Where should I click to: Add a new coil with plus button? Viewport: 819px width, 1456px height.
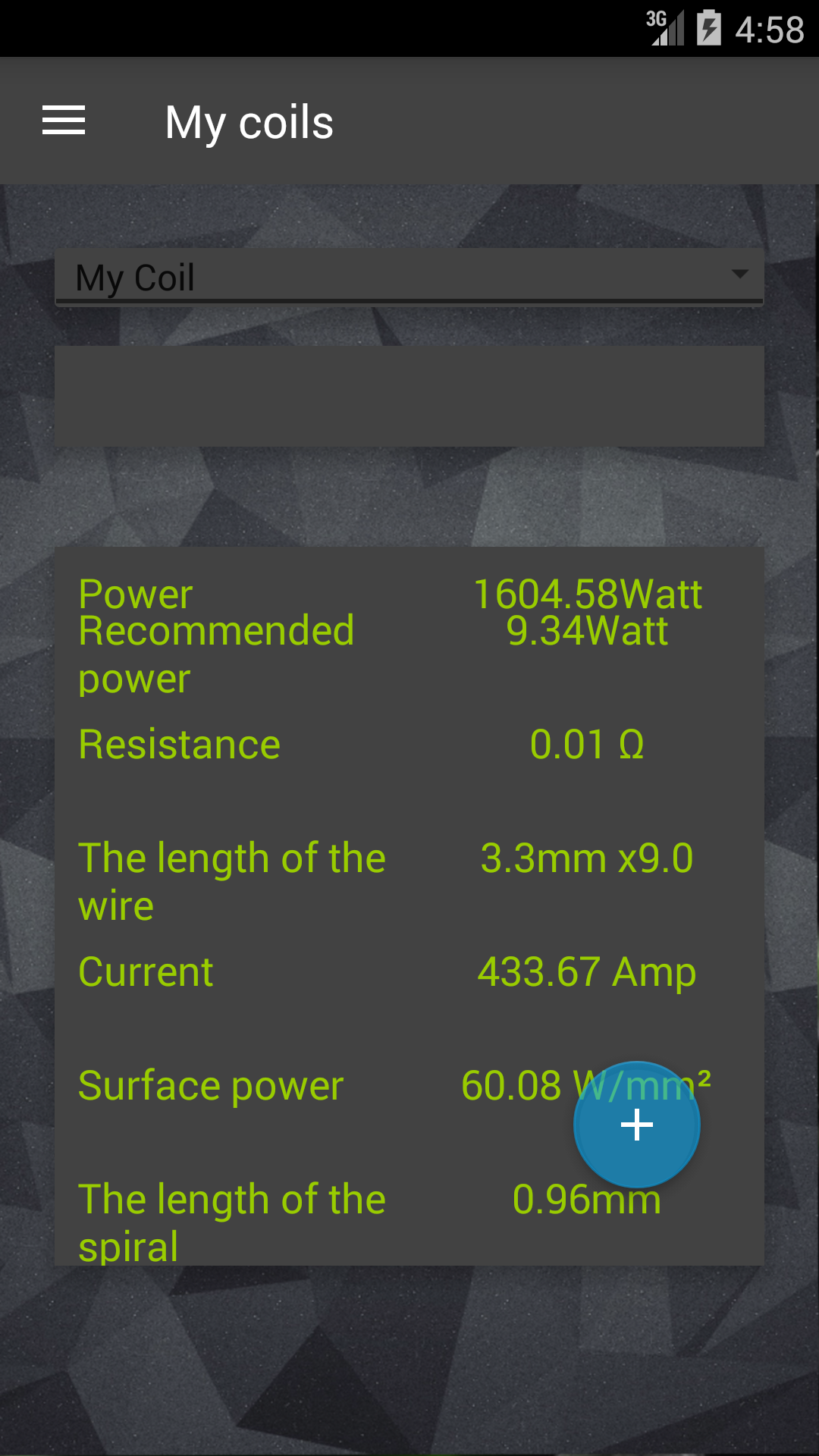(x=636, y=1124)
